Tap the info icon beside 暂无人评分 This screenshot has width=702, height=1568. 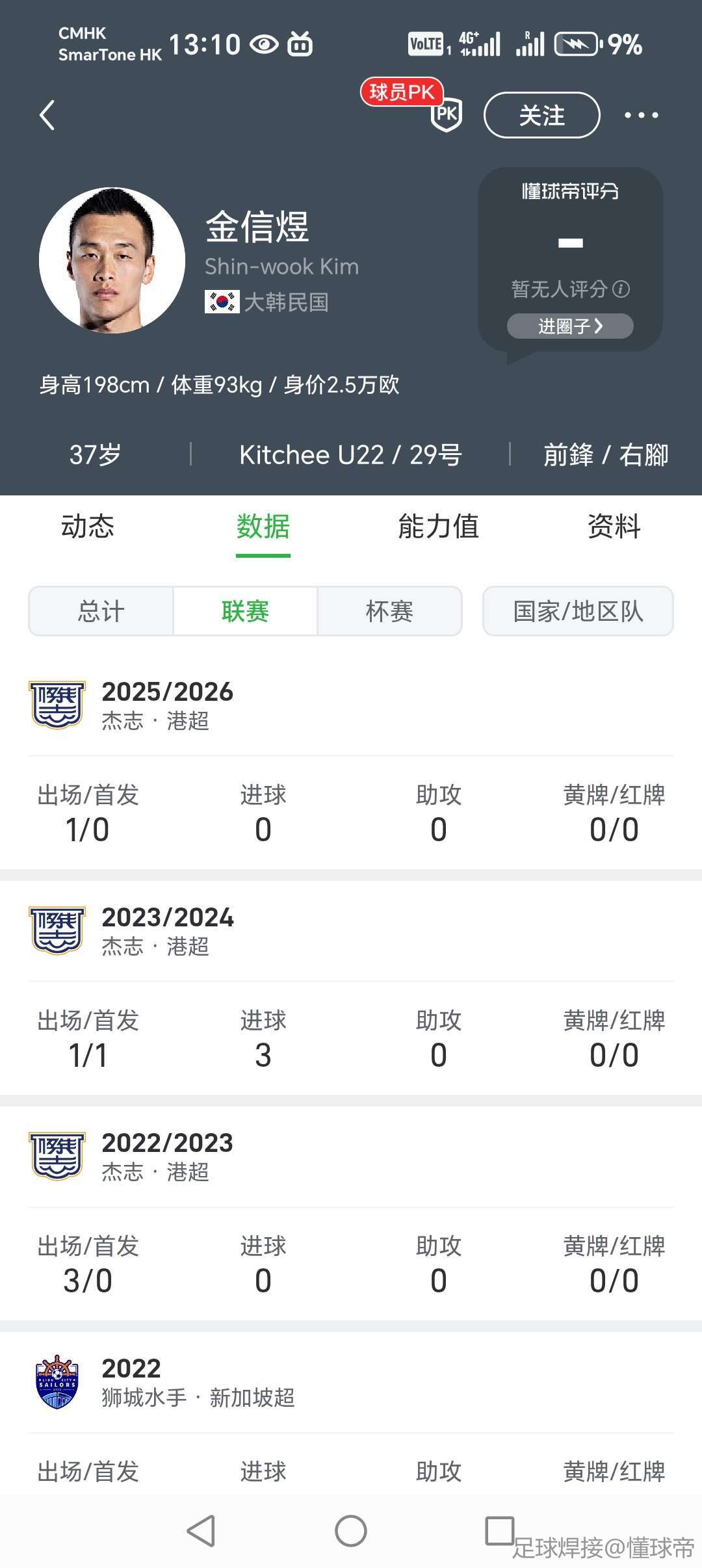(621, 289)
